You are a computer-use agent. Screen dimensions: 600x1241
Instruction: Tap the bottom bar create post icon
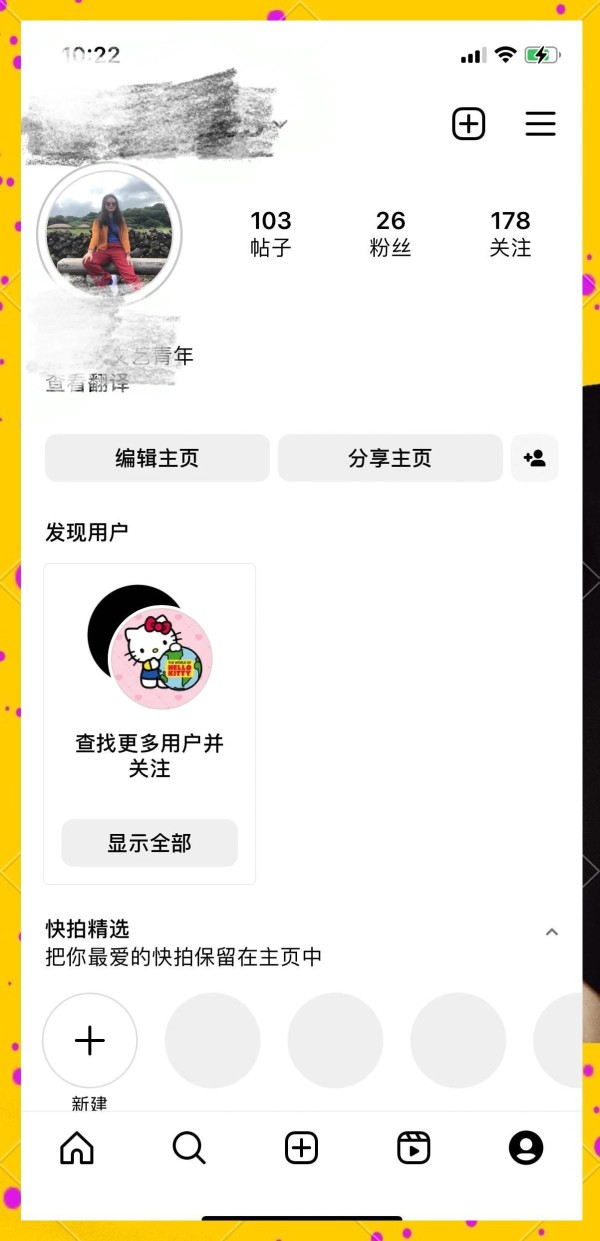(301, 1148)
